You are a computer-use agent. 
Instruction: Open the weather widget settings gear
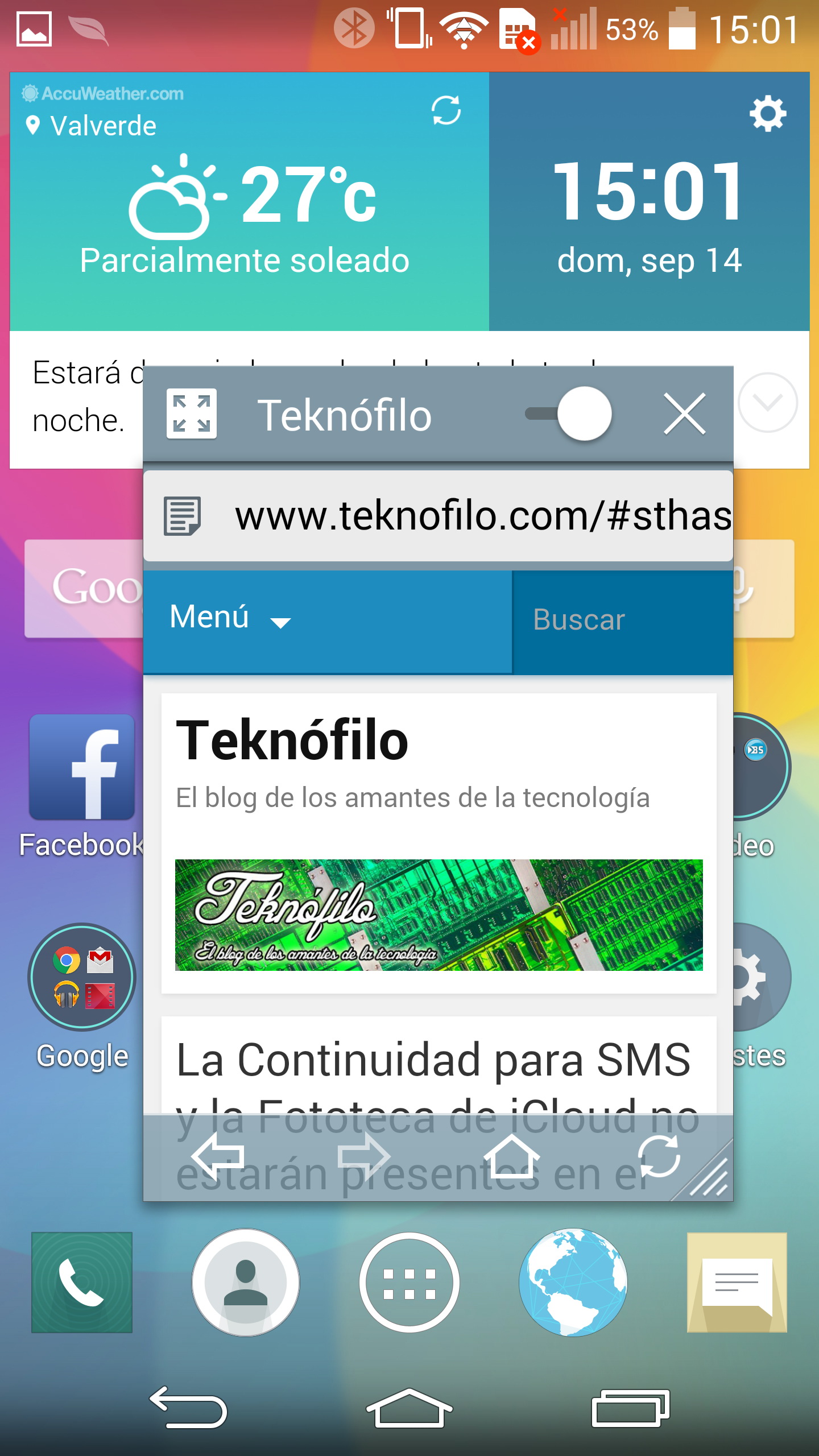coord(767,114)
